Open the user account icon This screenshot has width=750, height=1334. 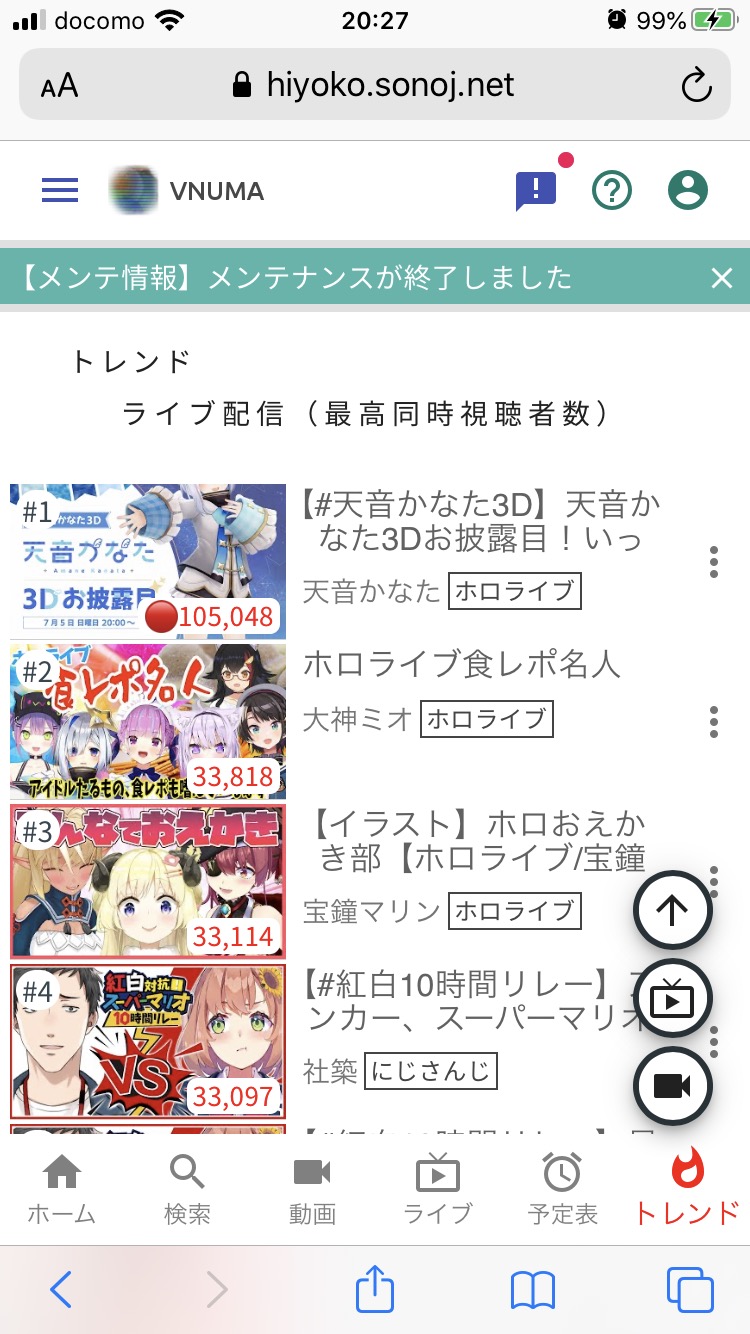[x=688, y=190]
